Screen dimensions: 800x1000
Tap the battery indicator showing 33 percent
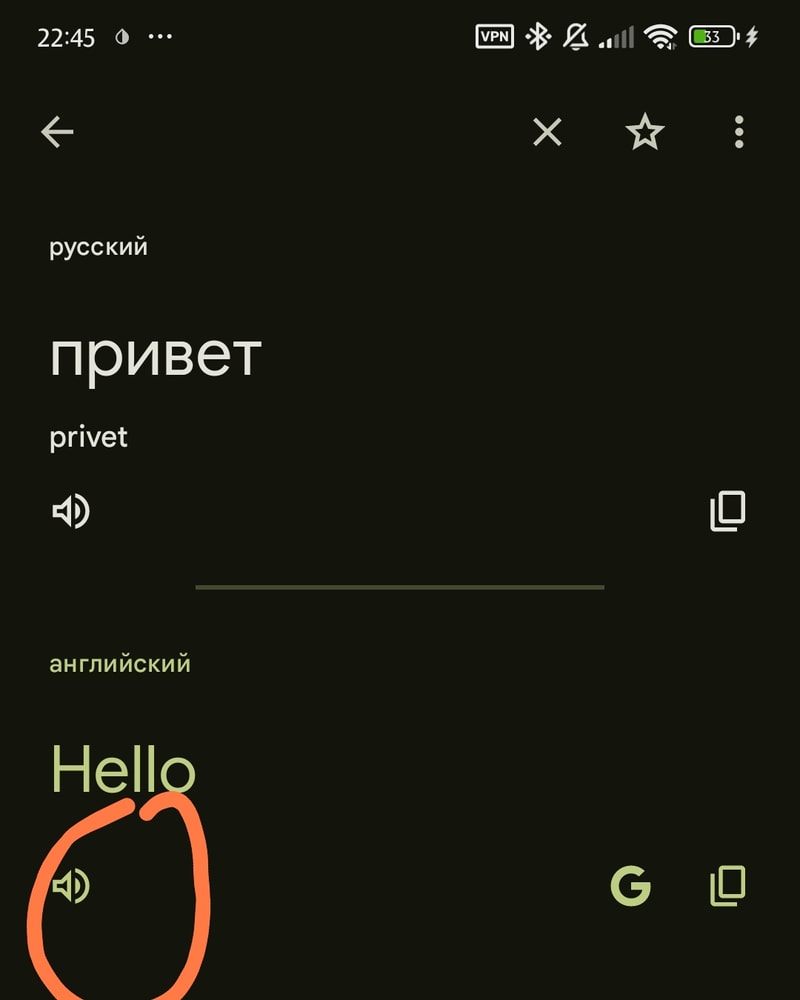[712, 35]
